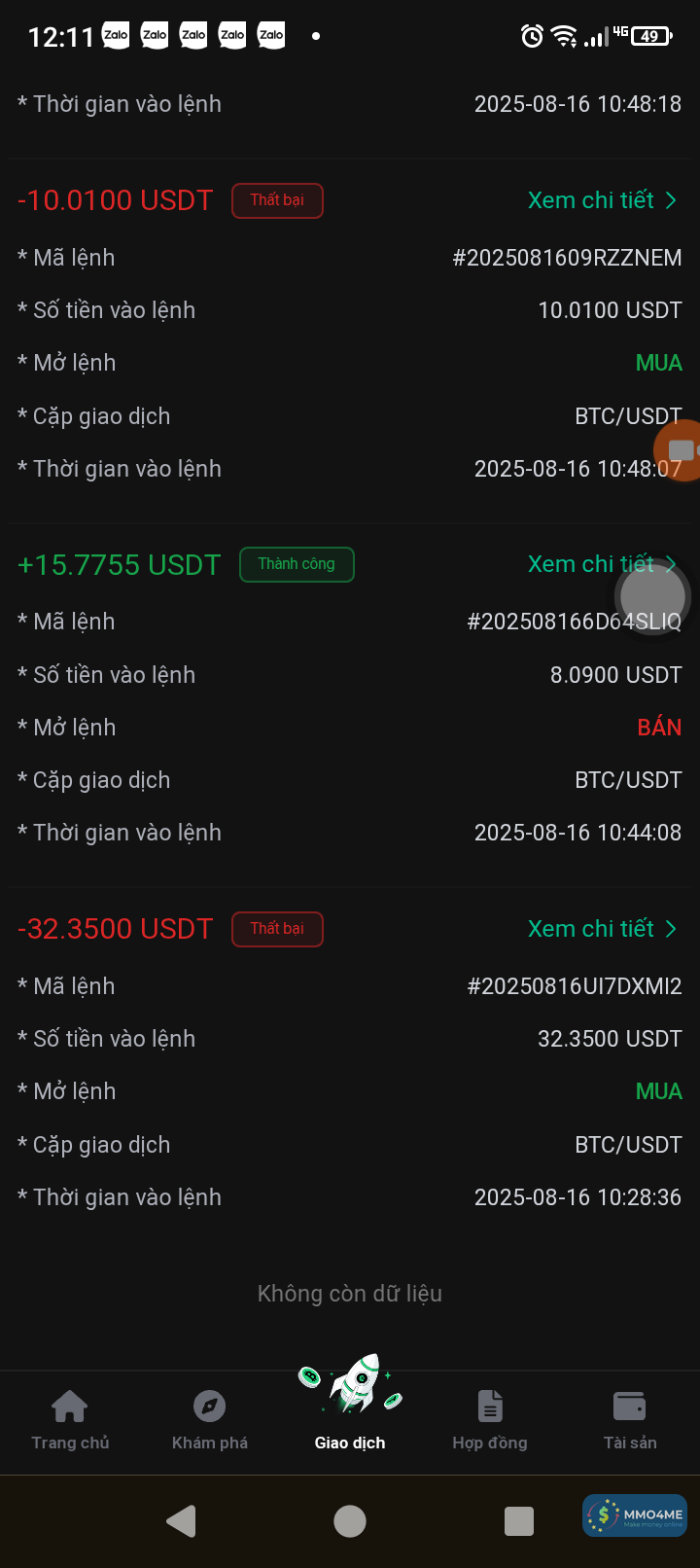Switch to the Khám phá tab
The width and height of the screenshot is (700, 1568).
210,1419
